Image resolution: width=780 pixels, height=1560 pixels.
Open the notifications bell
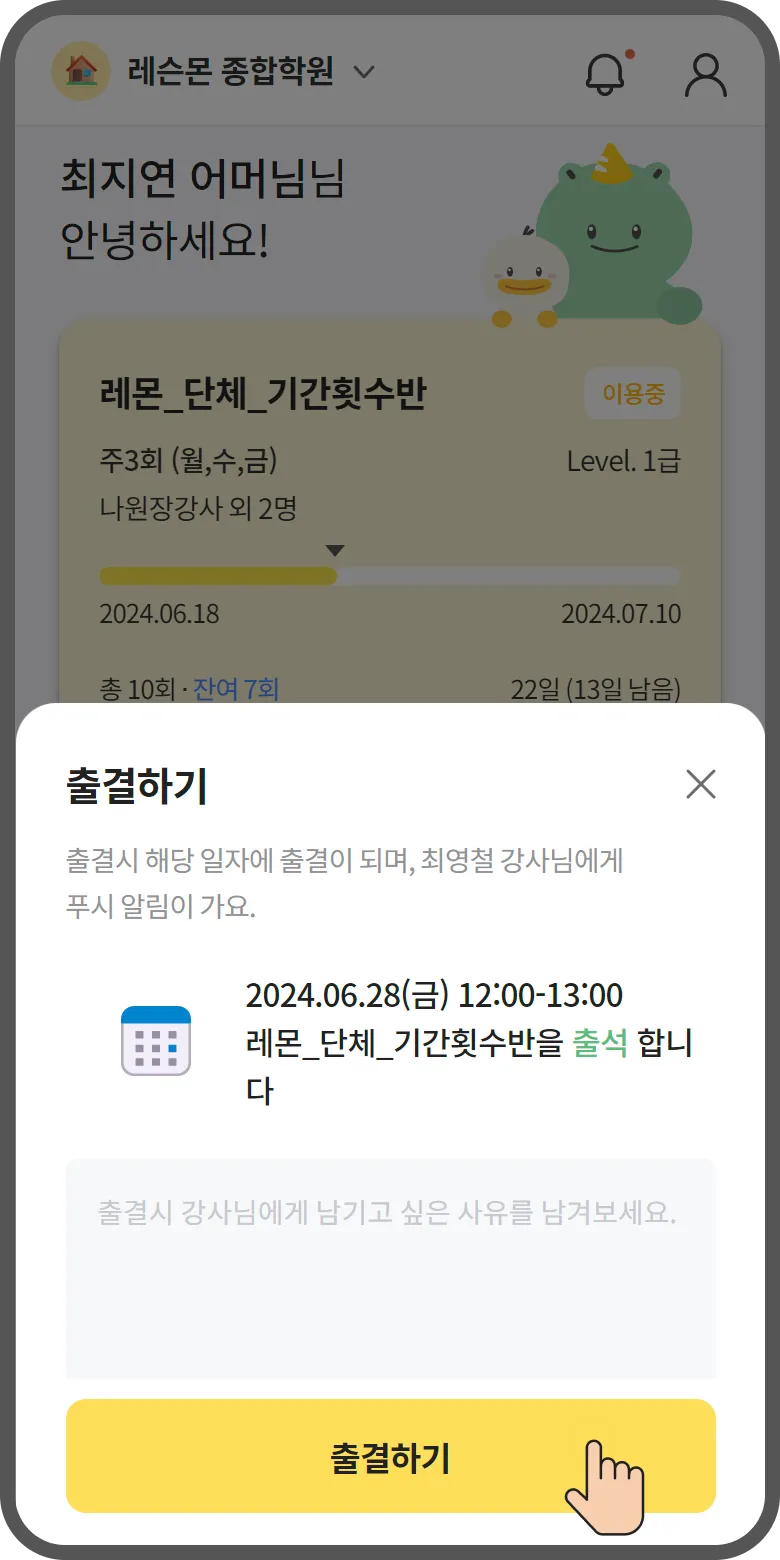point(605,73)
